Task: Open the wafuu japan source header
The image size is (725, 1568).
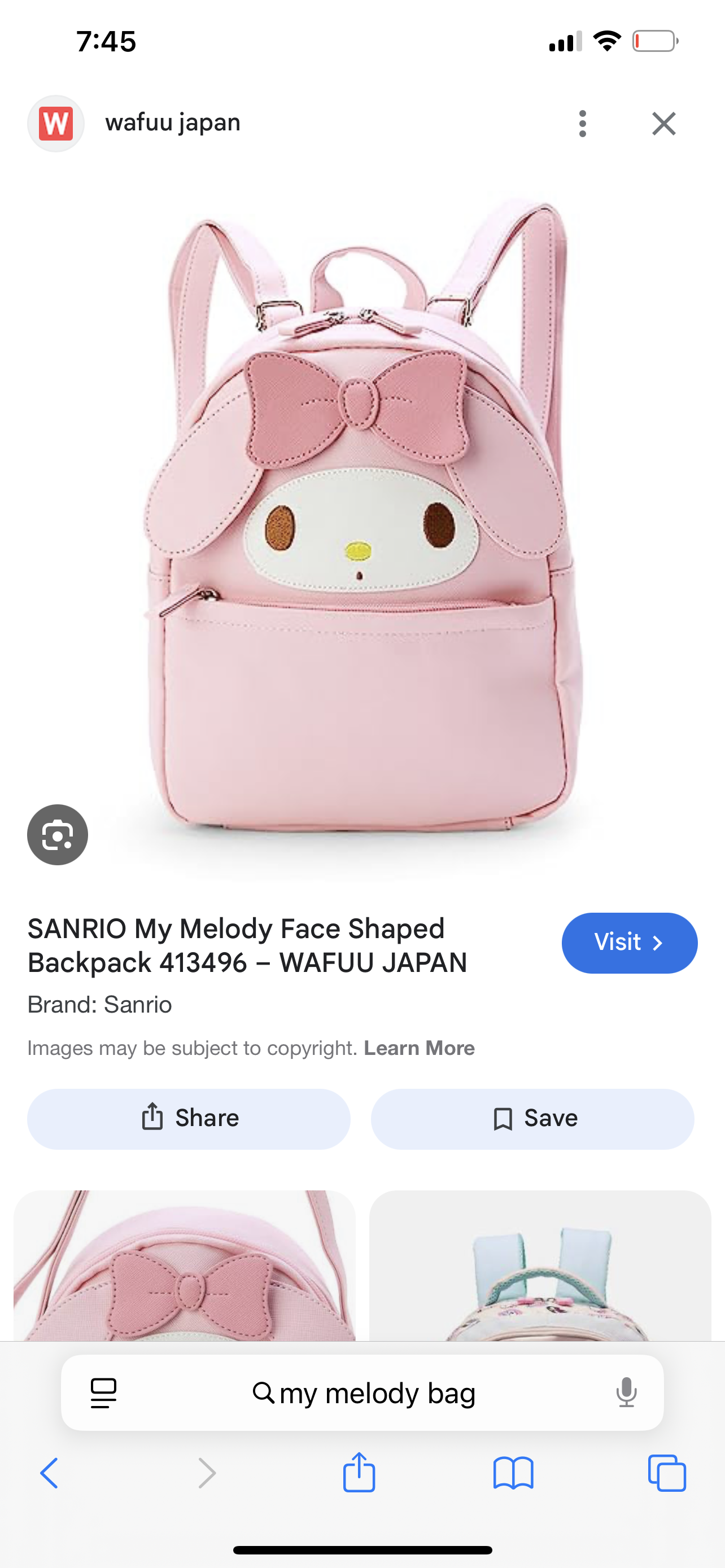Action: click(x=172, y=123)
